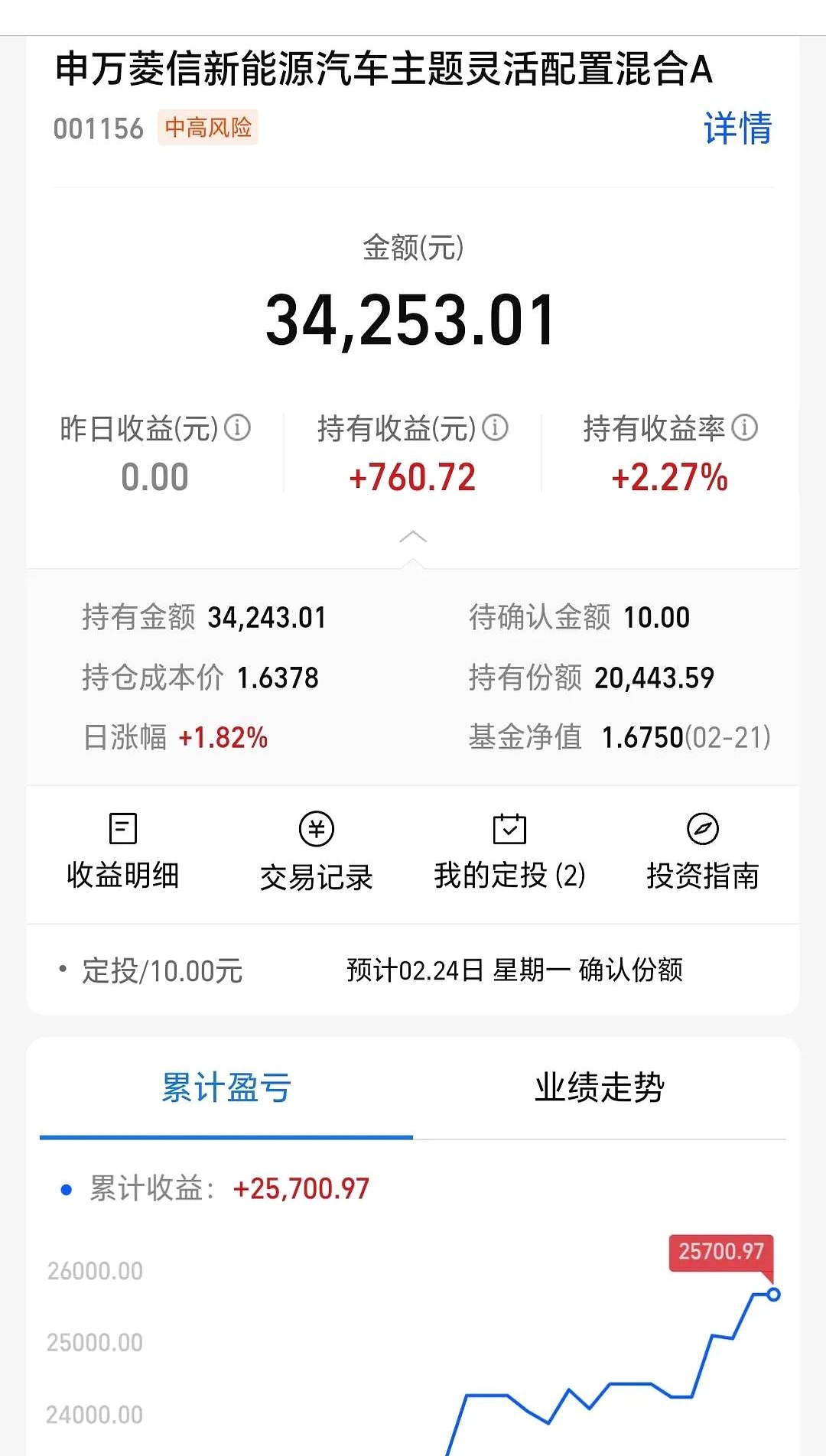
Task: Click the info icon beside 持有收益
Action: pyautogui.click(x=496, y=429)
